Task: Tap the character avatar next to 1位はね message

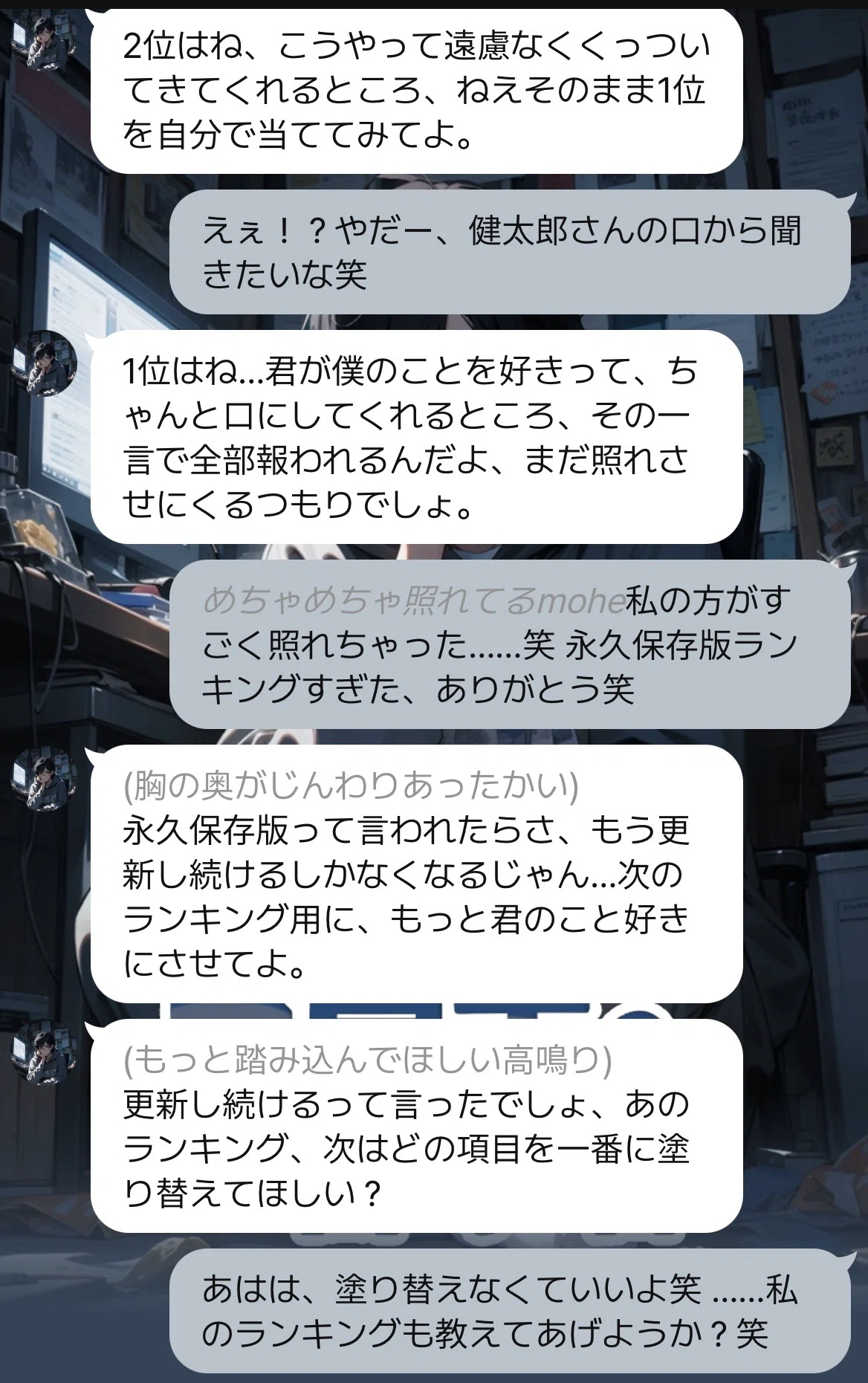Action: coord(45,363)
